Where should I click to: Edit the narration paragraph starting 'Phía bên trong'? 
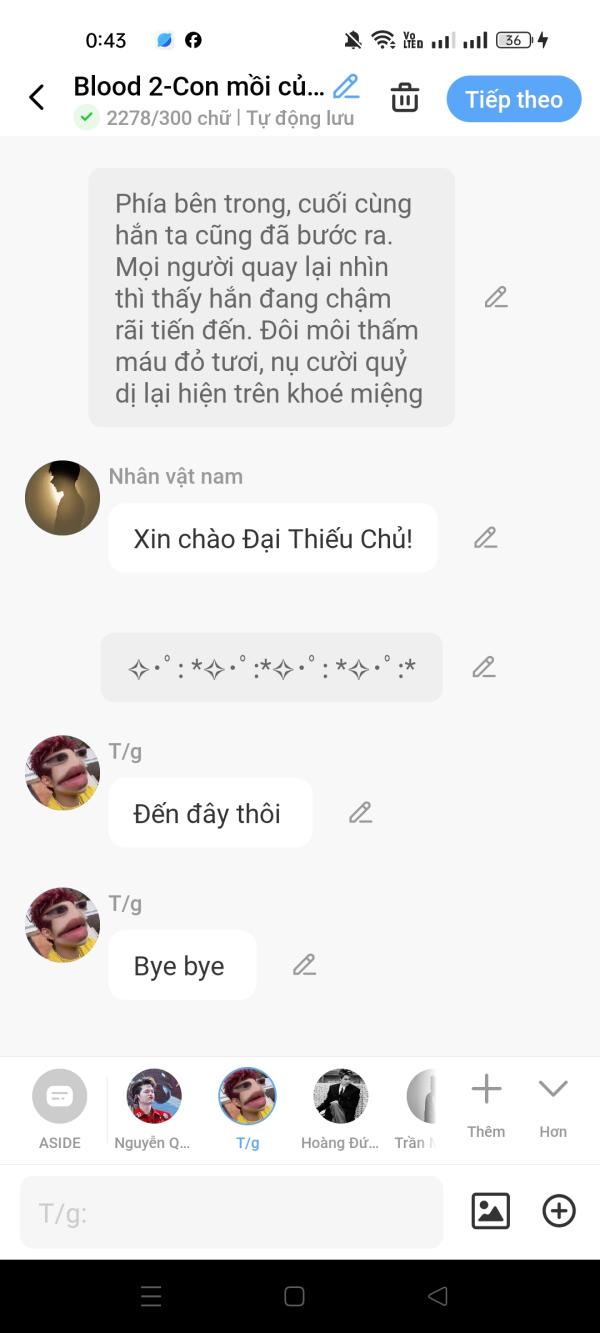point(496,297)
